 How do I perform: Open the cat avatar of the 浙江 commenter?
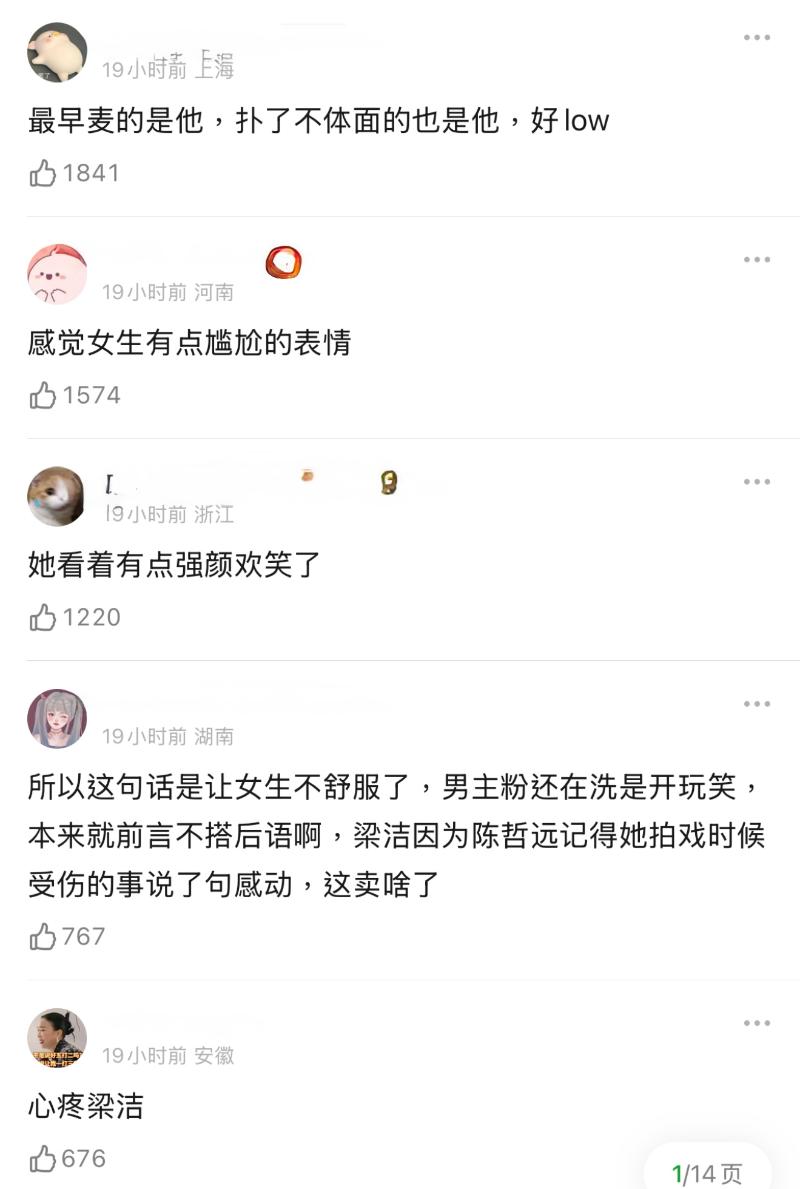(x=57, y=496)
